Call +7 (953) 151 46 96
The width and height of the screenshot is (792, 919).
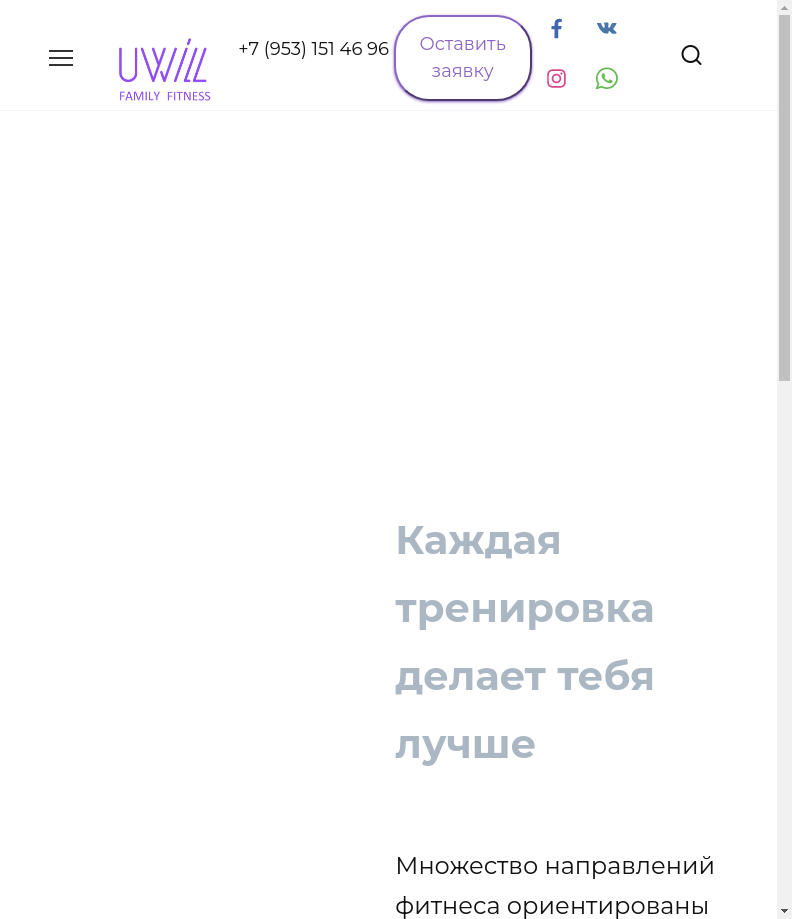[313, 49]
